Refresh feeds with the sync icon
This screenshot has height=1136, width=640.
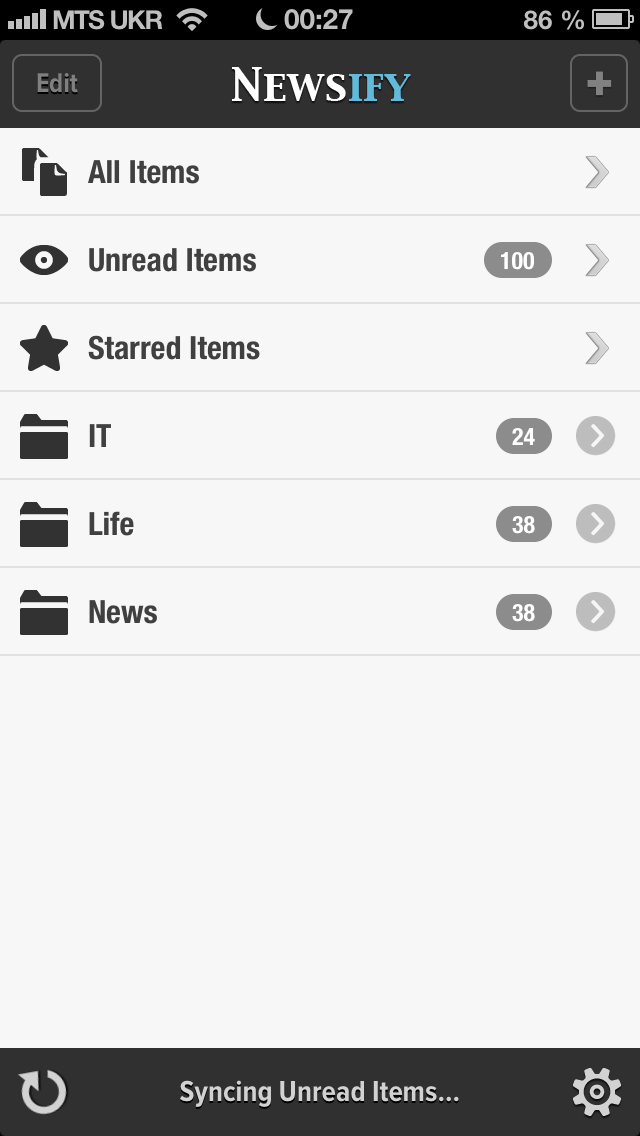(x=43, y=1092)
